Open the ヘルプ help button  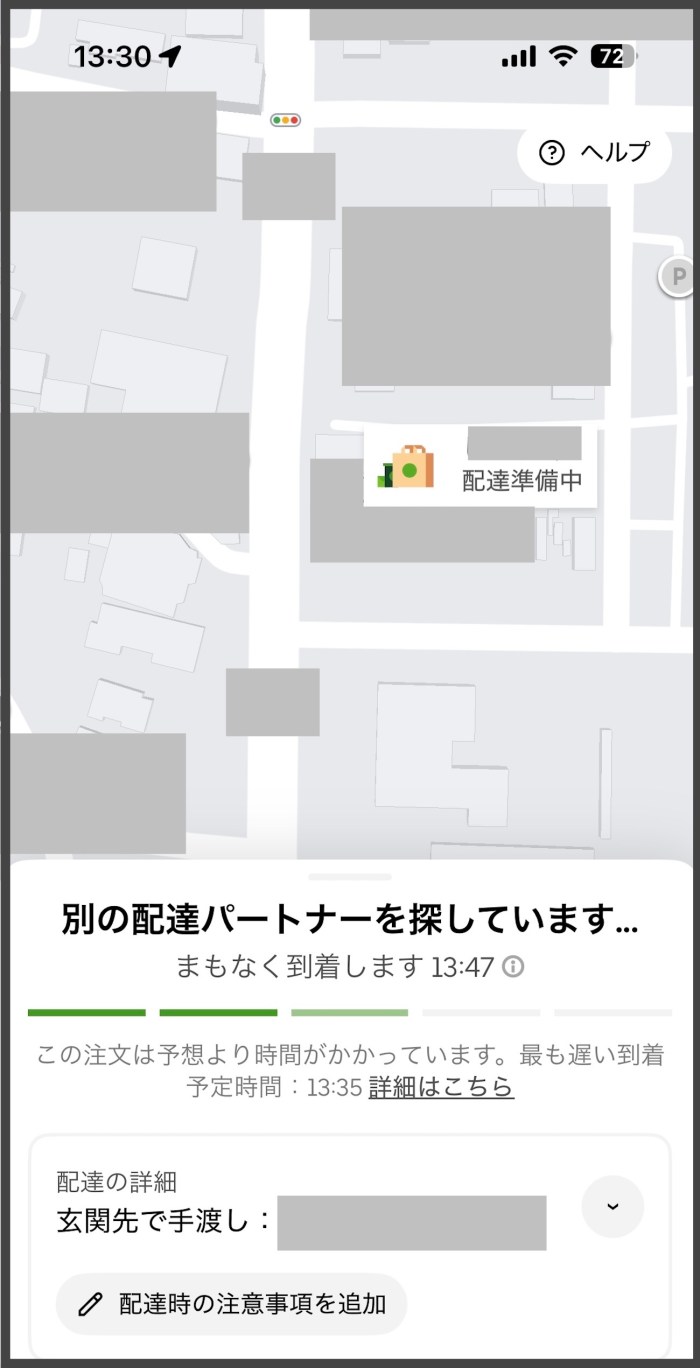(594, 152)
